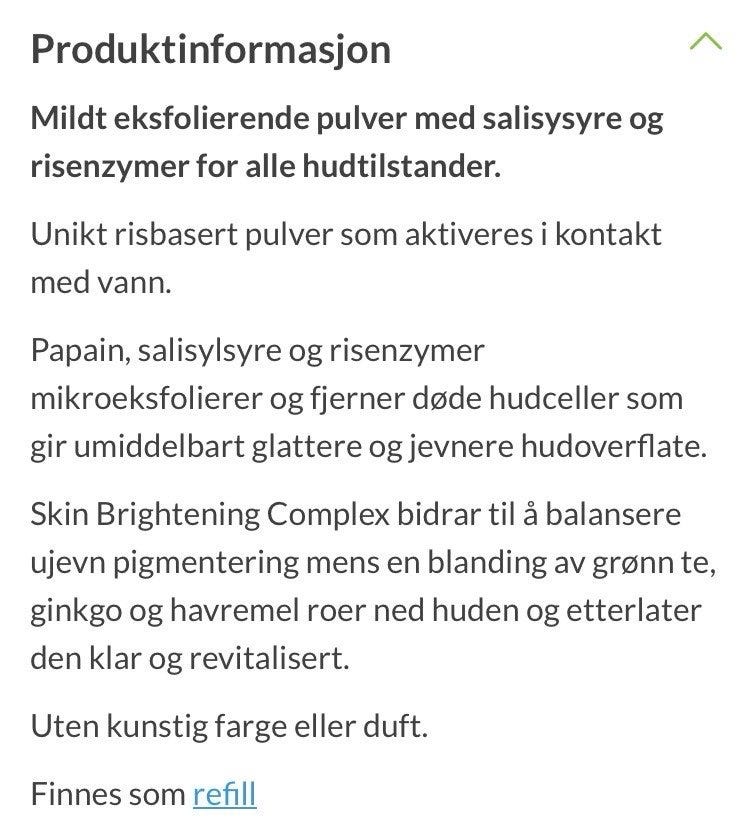Click the bold introductory text about eksfolierende pulver
750x822 pixels.
[348, 140]
